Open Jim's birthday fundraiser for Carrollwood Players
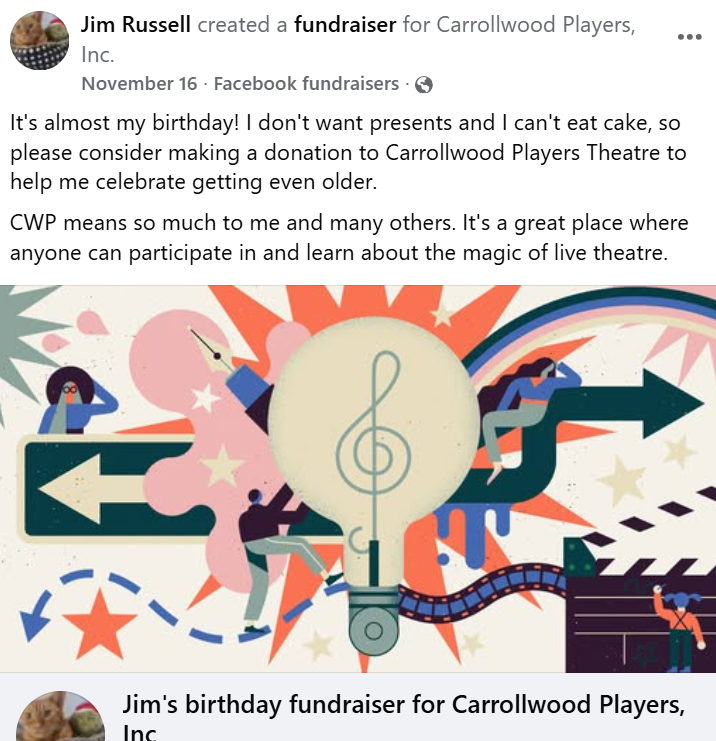716x741 pixels. point(403,706)
